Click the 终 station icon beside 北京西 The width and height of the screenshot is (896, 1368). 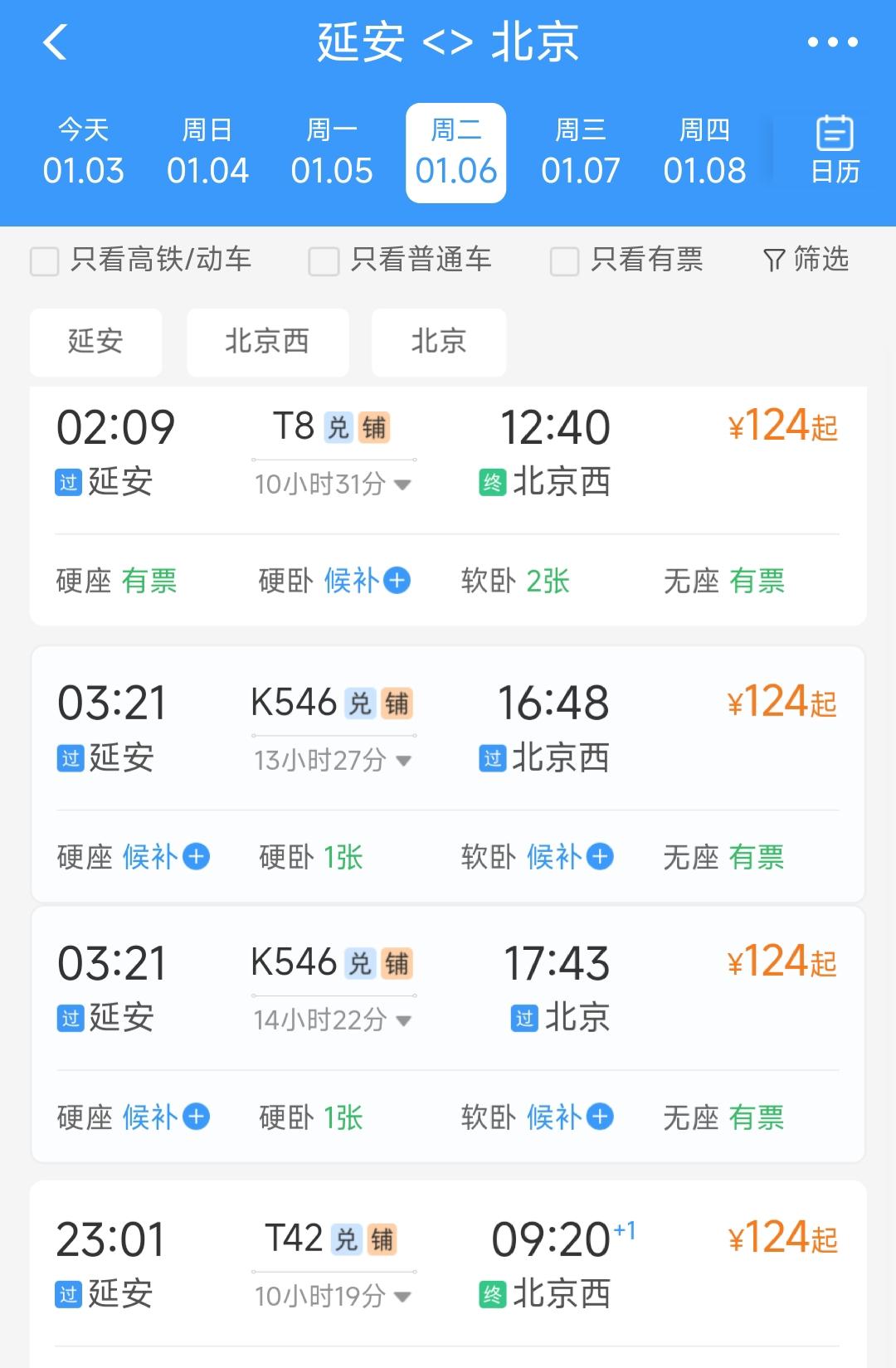[493, 480]
